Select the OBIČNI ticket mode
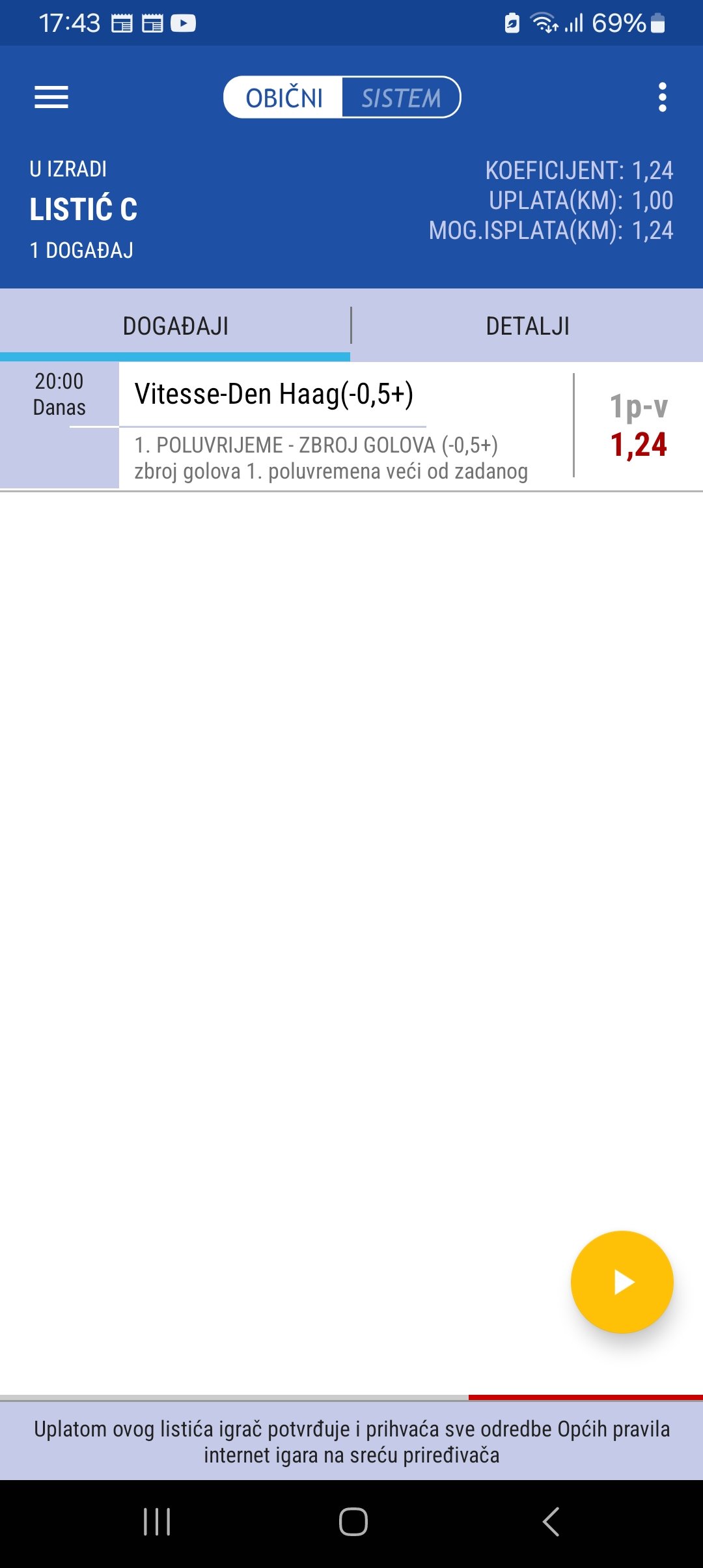This screenshot has height=1568, width=703. [284, 98]
